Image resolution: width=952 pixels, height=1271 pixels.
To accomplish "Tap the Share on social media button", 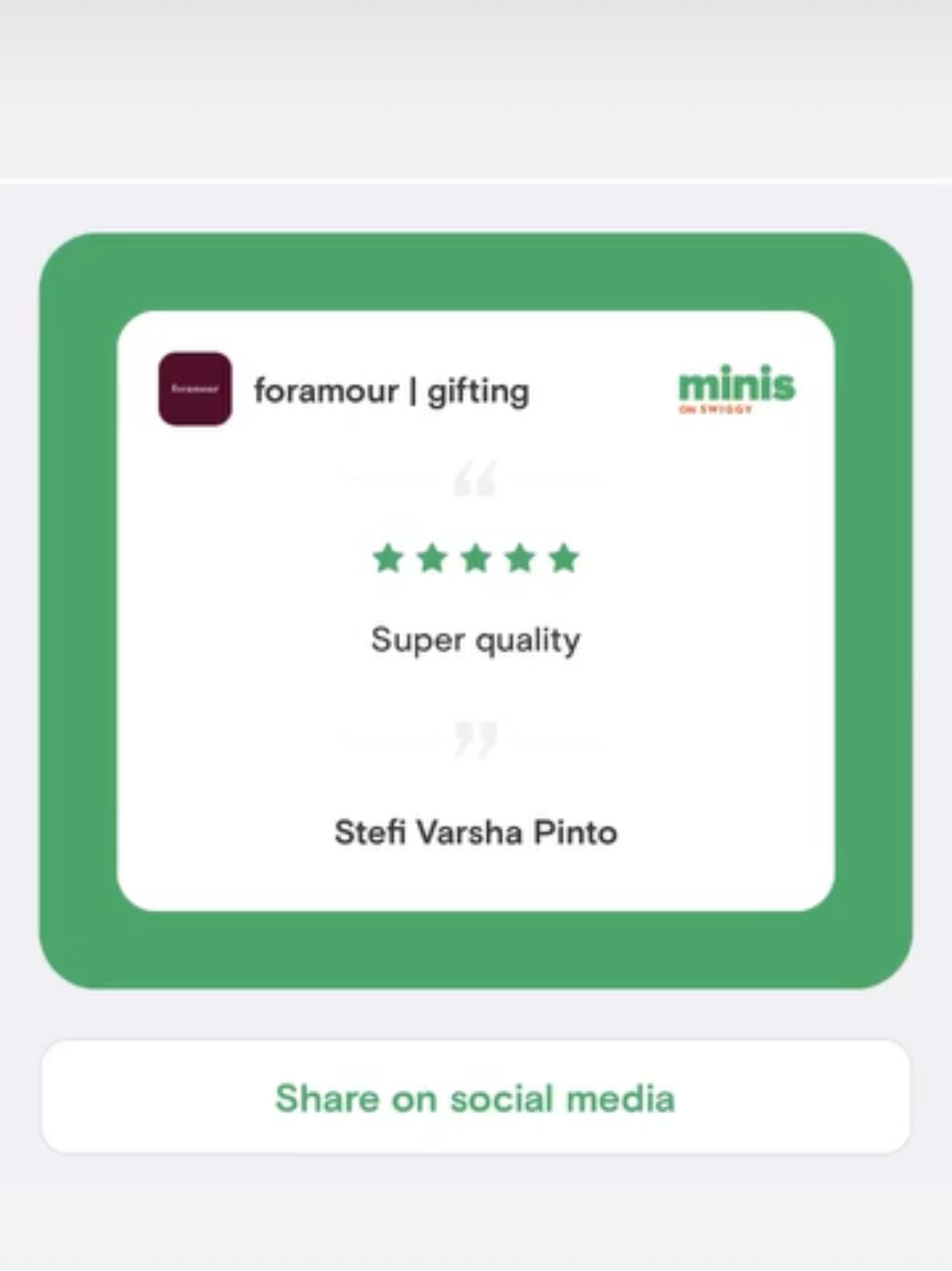I will [x=475, y=1097].
